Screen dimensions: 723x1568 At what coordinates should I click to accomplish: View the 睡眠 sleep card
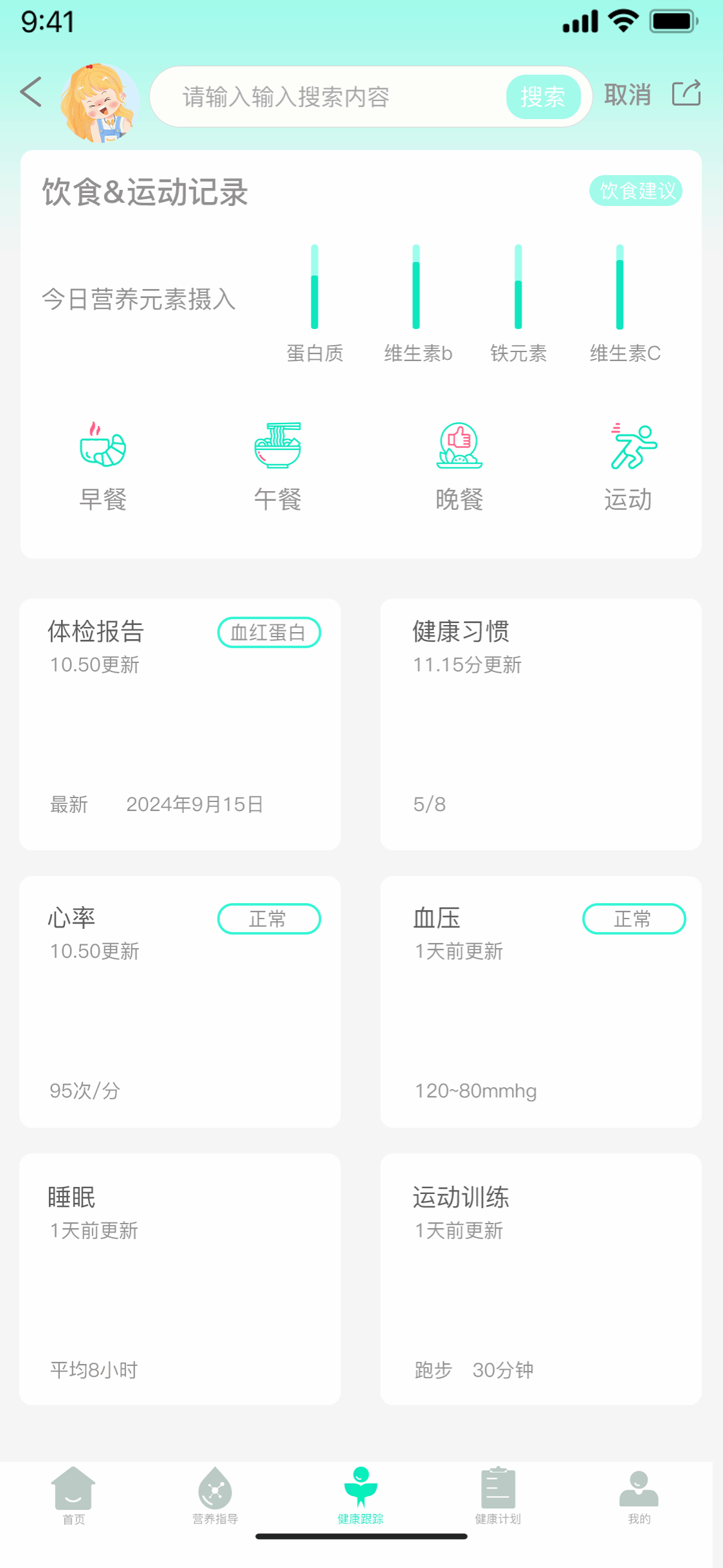tap(180, 1279)
